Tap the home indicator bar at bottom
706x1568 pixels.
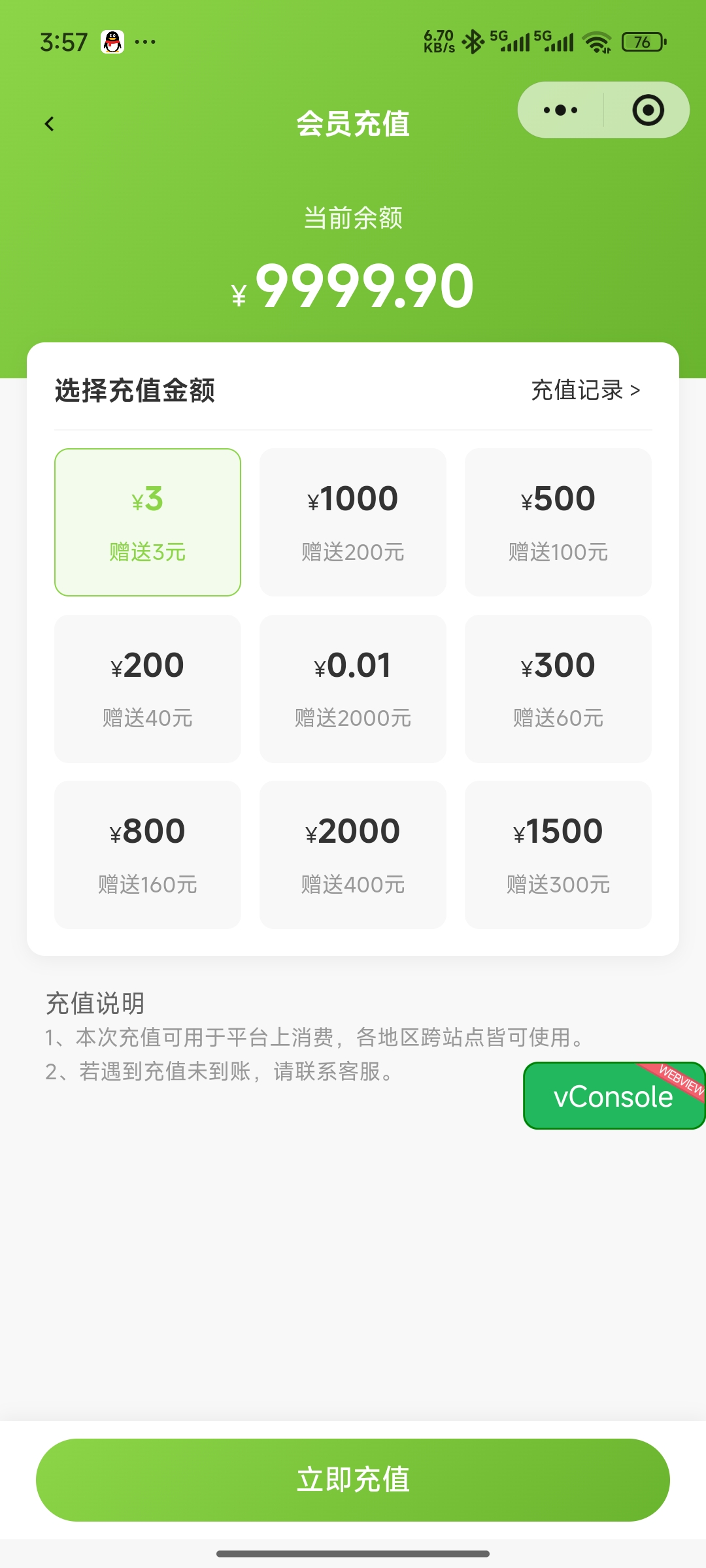[353, 1554]
